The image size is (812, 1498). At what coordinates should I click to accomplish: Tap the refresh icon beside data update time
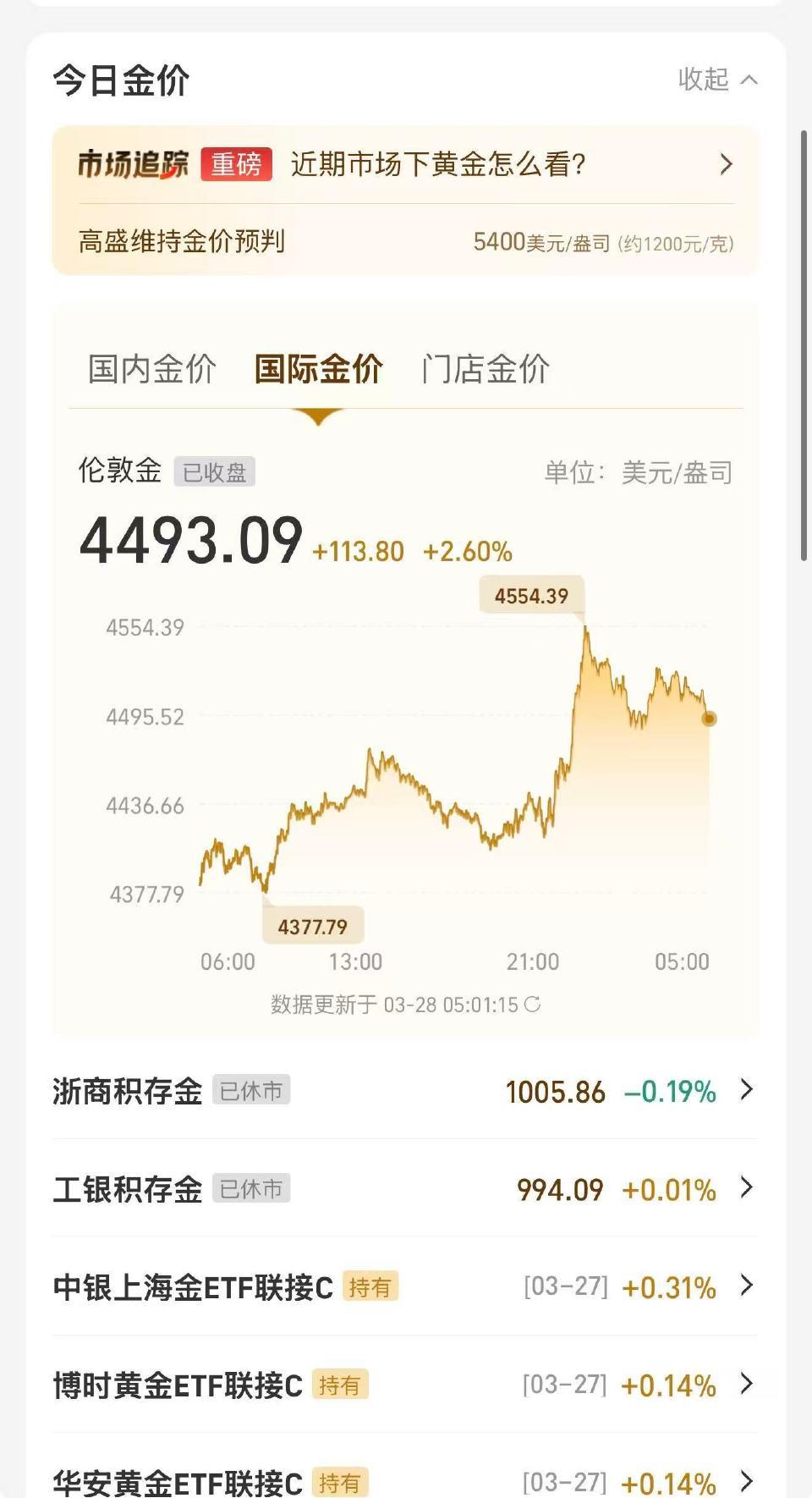pyautogui.click(x=531, y=1005)
